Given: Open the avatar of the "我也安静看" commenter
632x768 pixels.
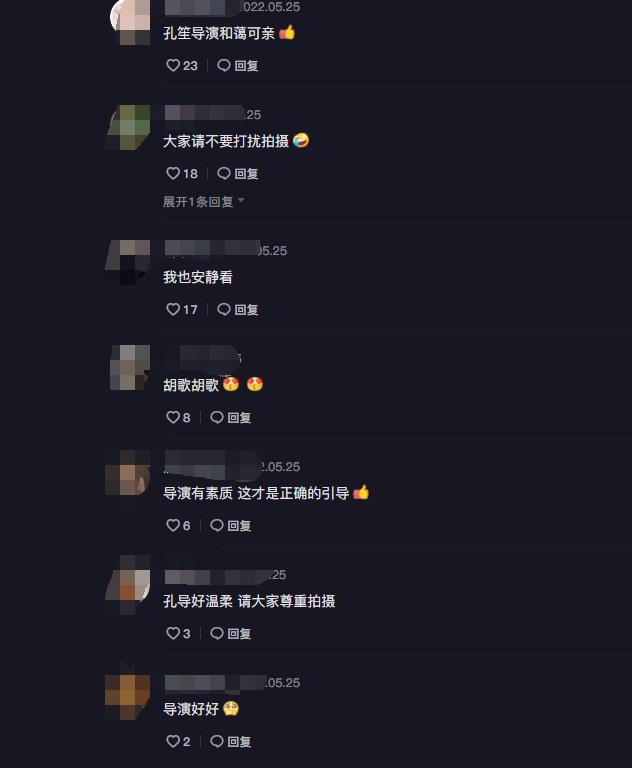Looking at the screenshot, I should tap(129, 261).
